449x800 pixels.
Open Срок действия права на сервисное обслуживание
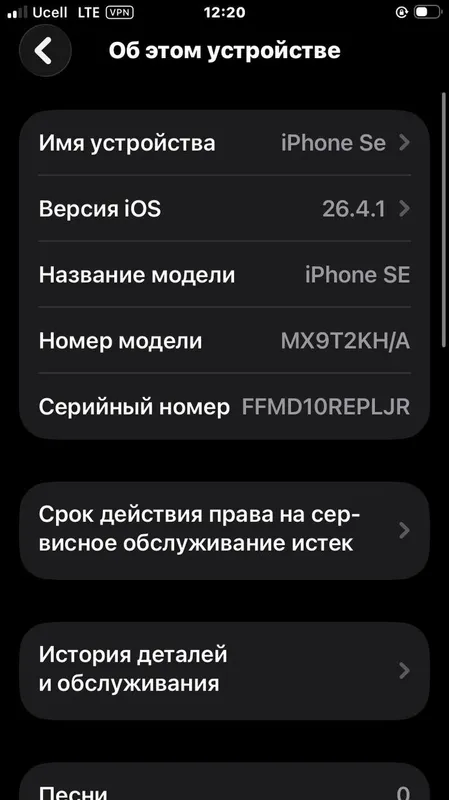[224, 531]
